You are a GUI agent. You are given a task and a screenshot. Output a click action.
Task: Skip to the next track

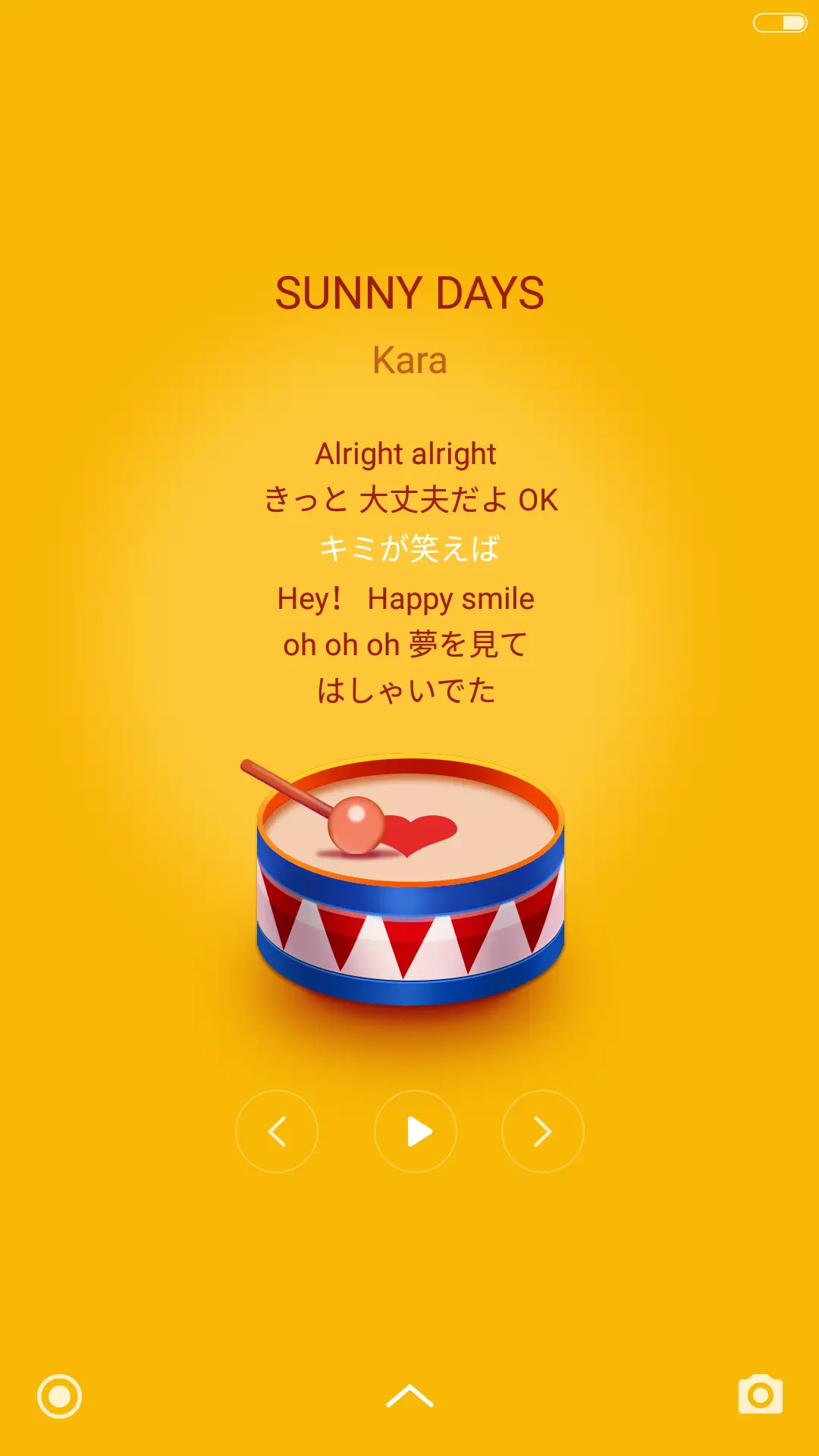click(543, 1131)
